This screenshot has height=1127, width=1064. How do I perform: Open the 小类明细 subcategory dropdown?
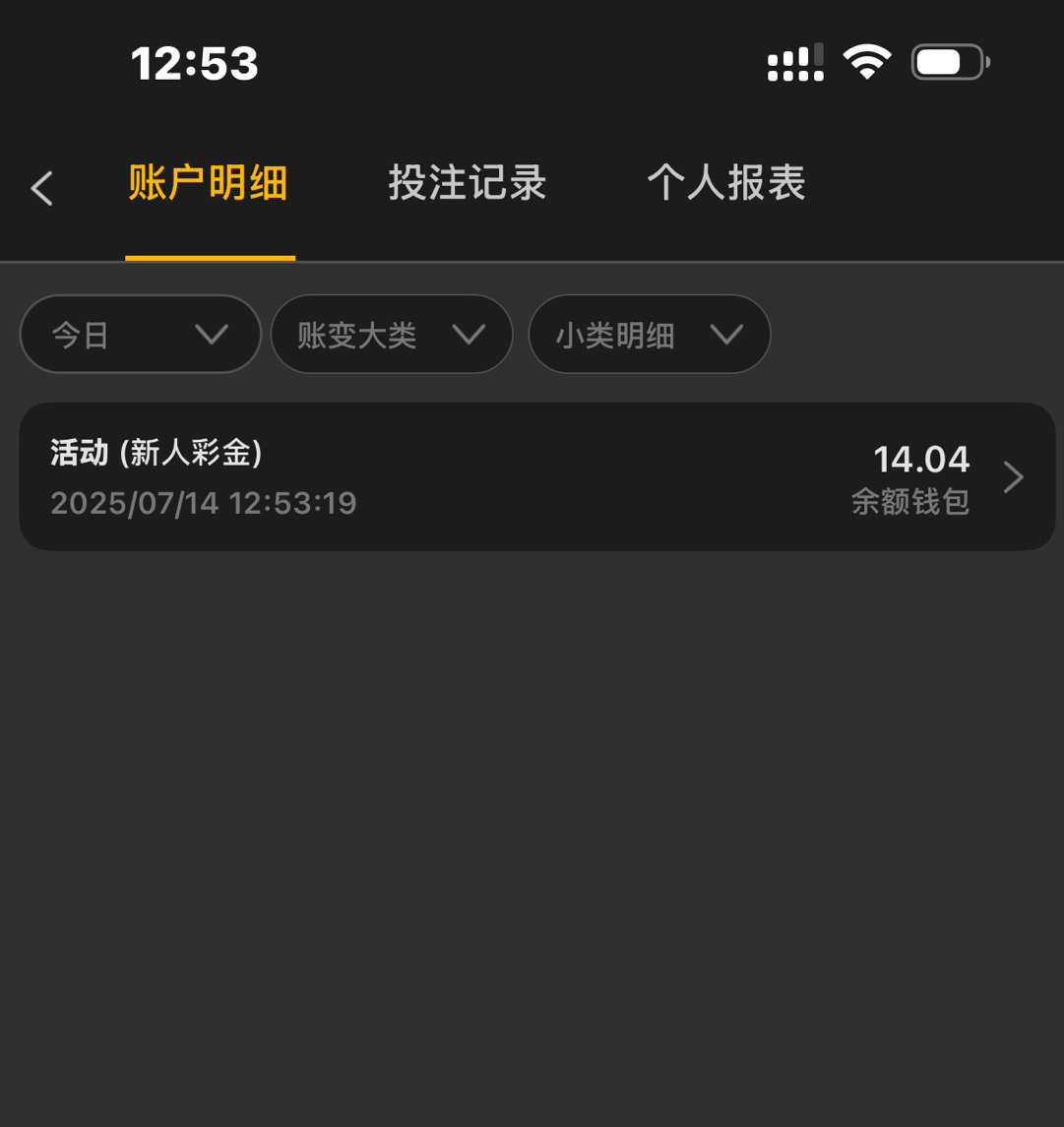pos(649,335)
